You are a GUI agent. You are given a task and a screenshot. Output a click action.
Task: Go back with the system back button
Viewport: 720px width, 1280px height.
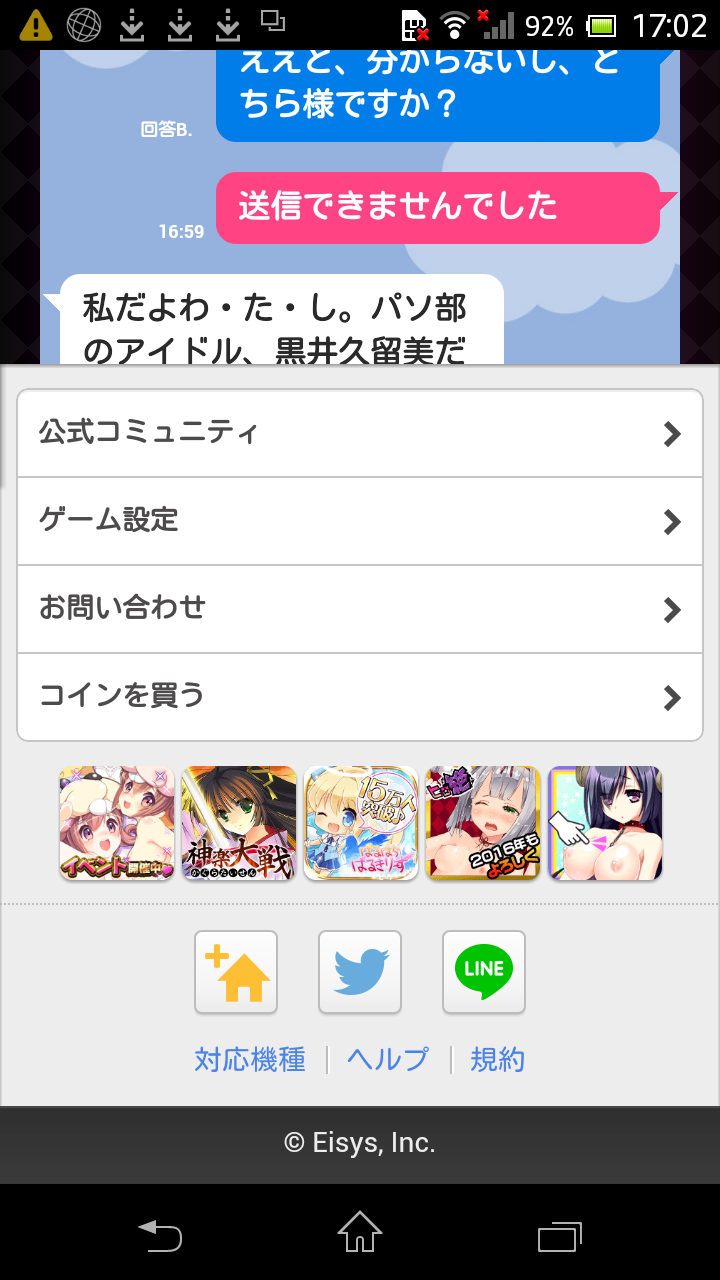(160, 1236)
